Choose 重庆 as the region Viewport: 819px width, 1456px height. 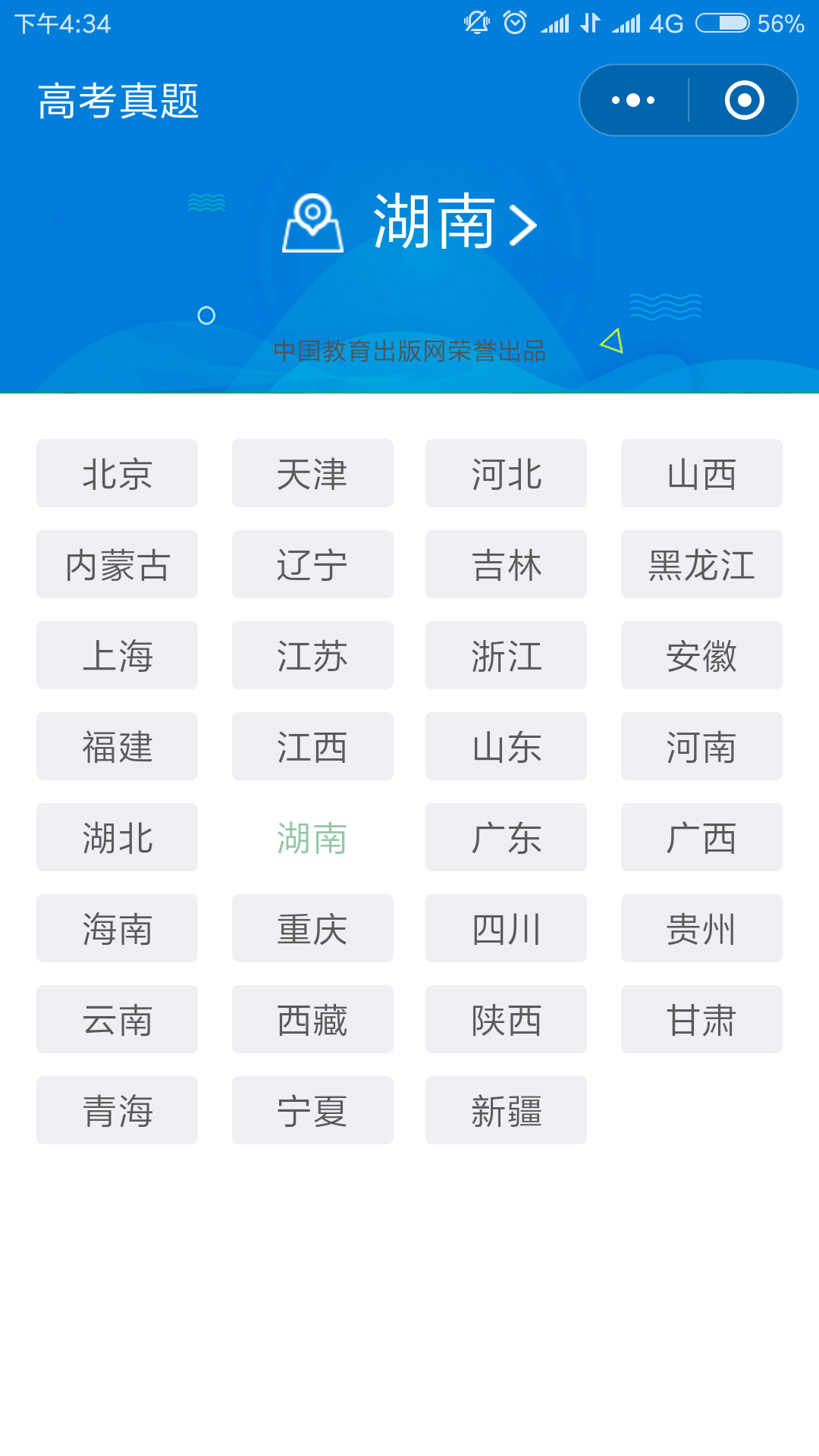coord(312,928)
